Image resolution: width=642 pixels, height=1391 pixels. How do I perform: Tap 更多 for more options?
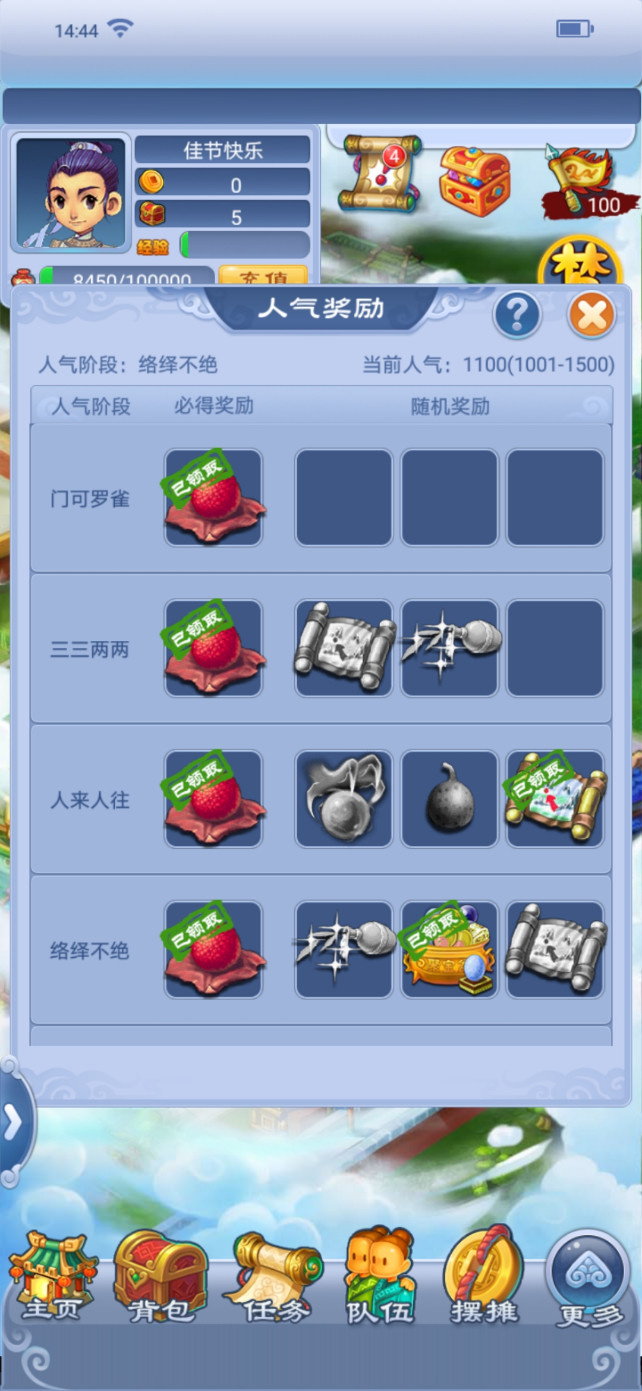590,1277
